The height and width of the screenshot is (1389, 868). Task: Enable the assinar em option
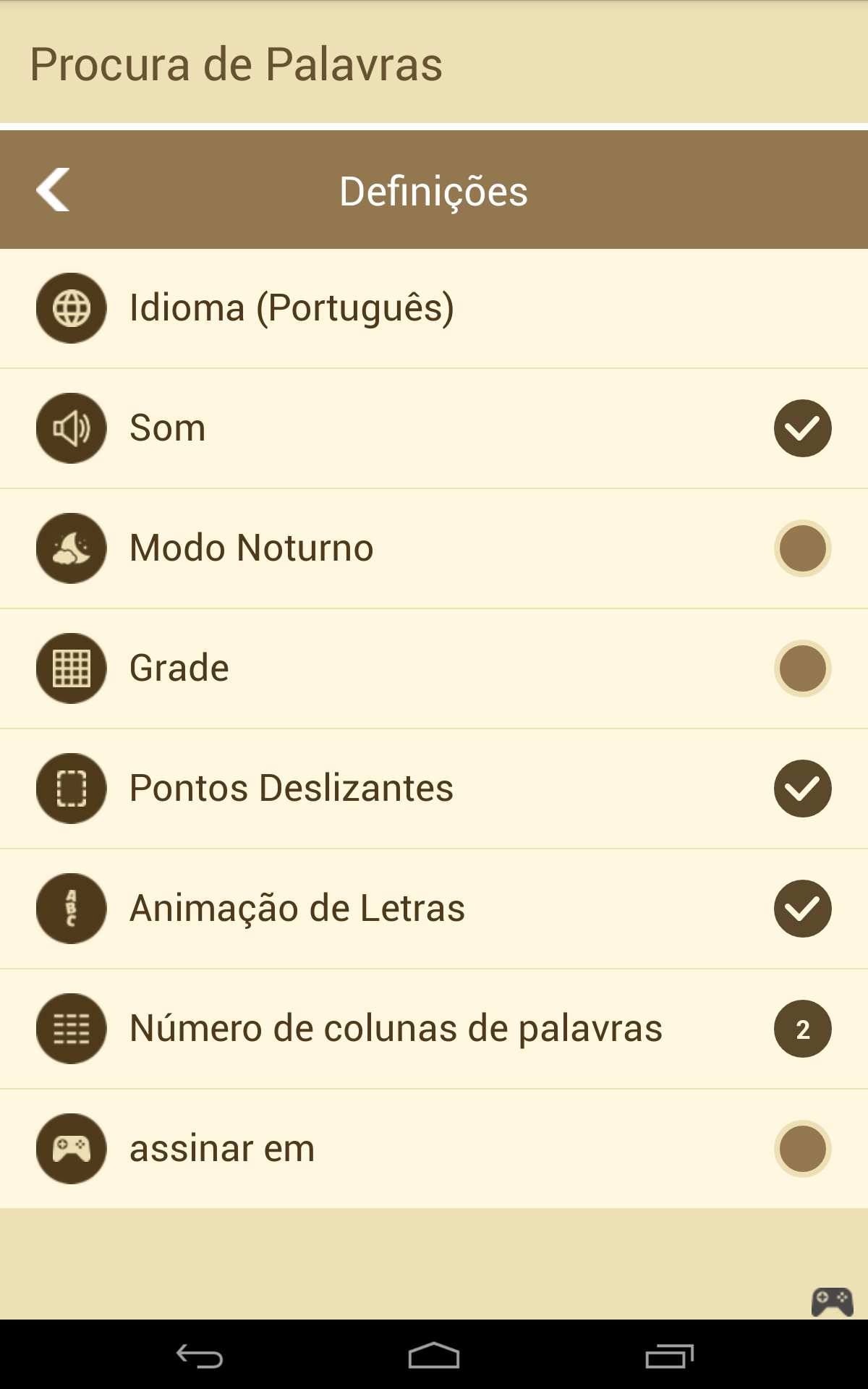click(802, 1149)
